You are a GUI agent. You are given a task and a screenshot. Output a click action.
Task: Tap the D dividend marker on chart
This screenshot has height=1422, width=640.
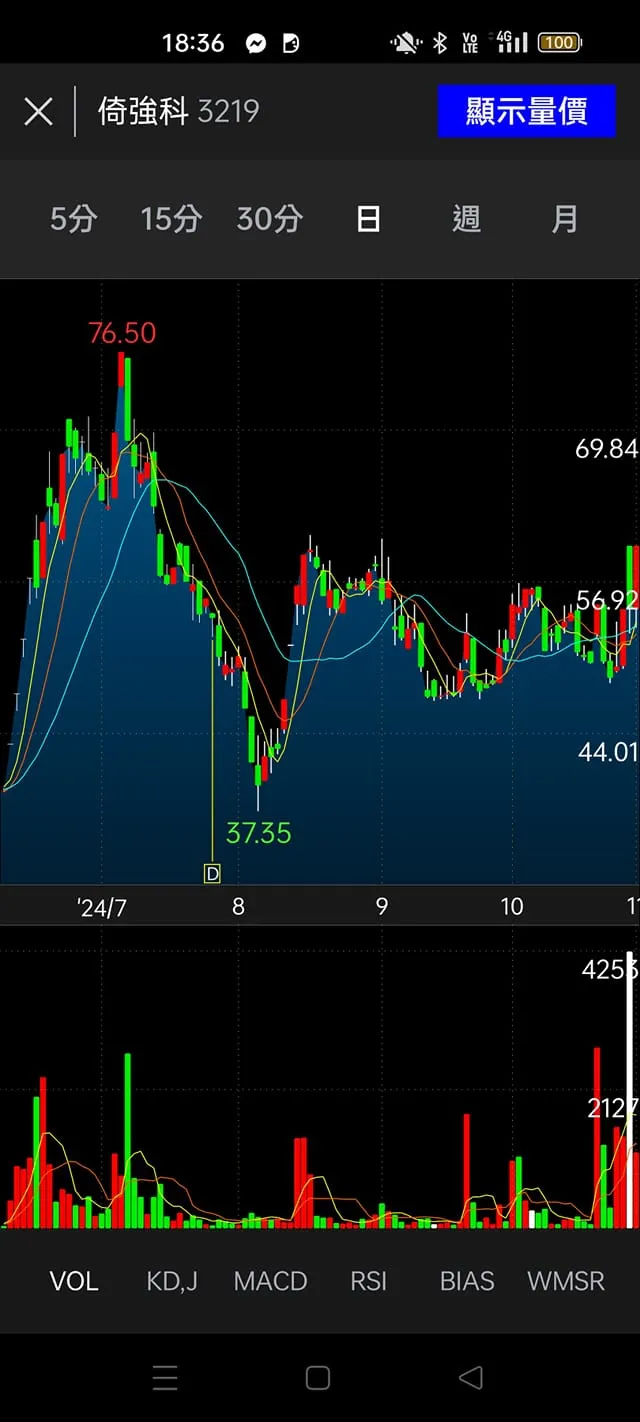click(x=212, y=874)
